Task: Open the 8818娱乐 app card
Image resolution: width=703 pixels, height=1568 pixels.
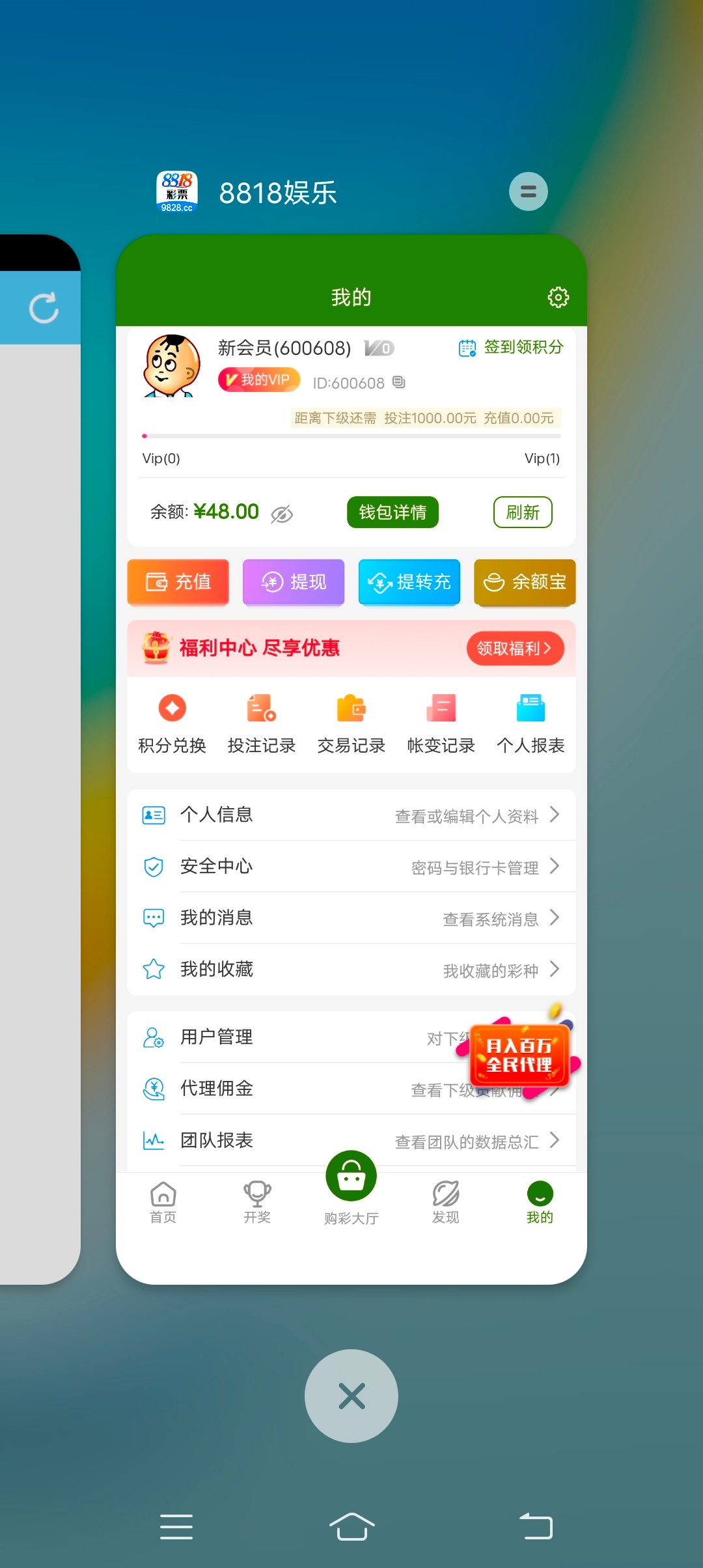Action: click(351, 759)
